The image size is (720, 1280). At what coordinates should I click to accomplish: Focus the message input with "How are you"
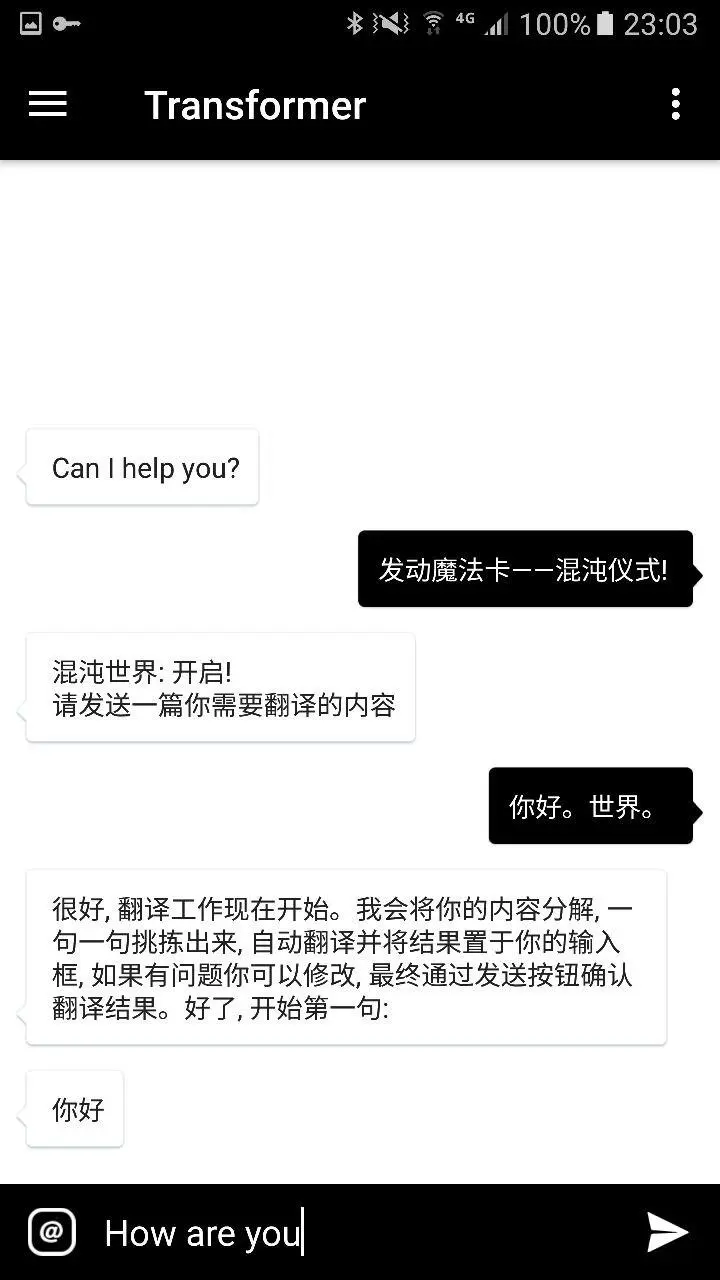pos(360,1234)
